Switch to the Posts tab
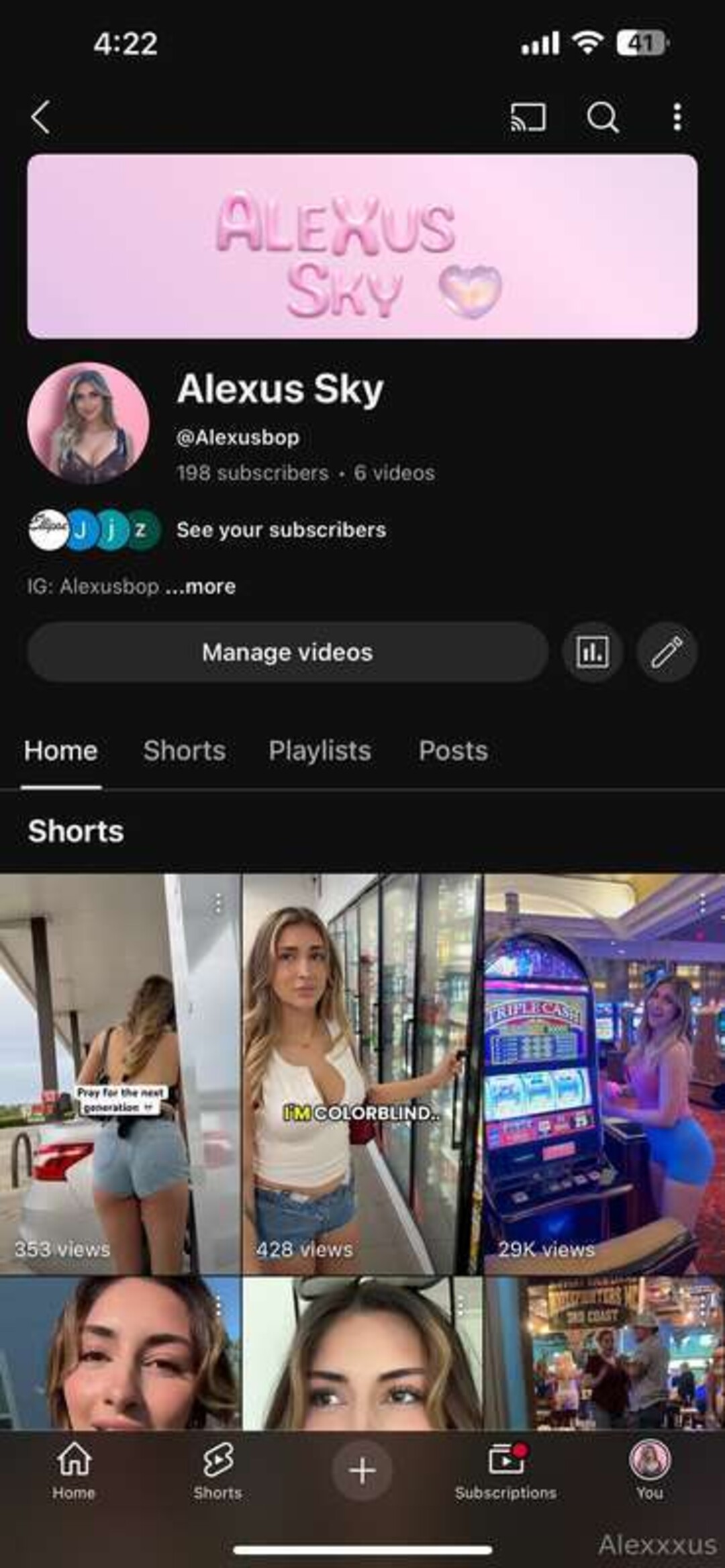Image resolution: width=725 pixels, height=1568 pixels. [453, 751]
